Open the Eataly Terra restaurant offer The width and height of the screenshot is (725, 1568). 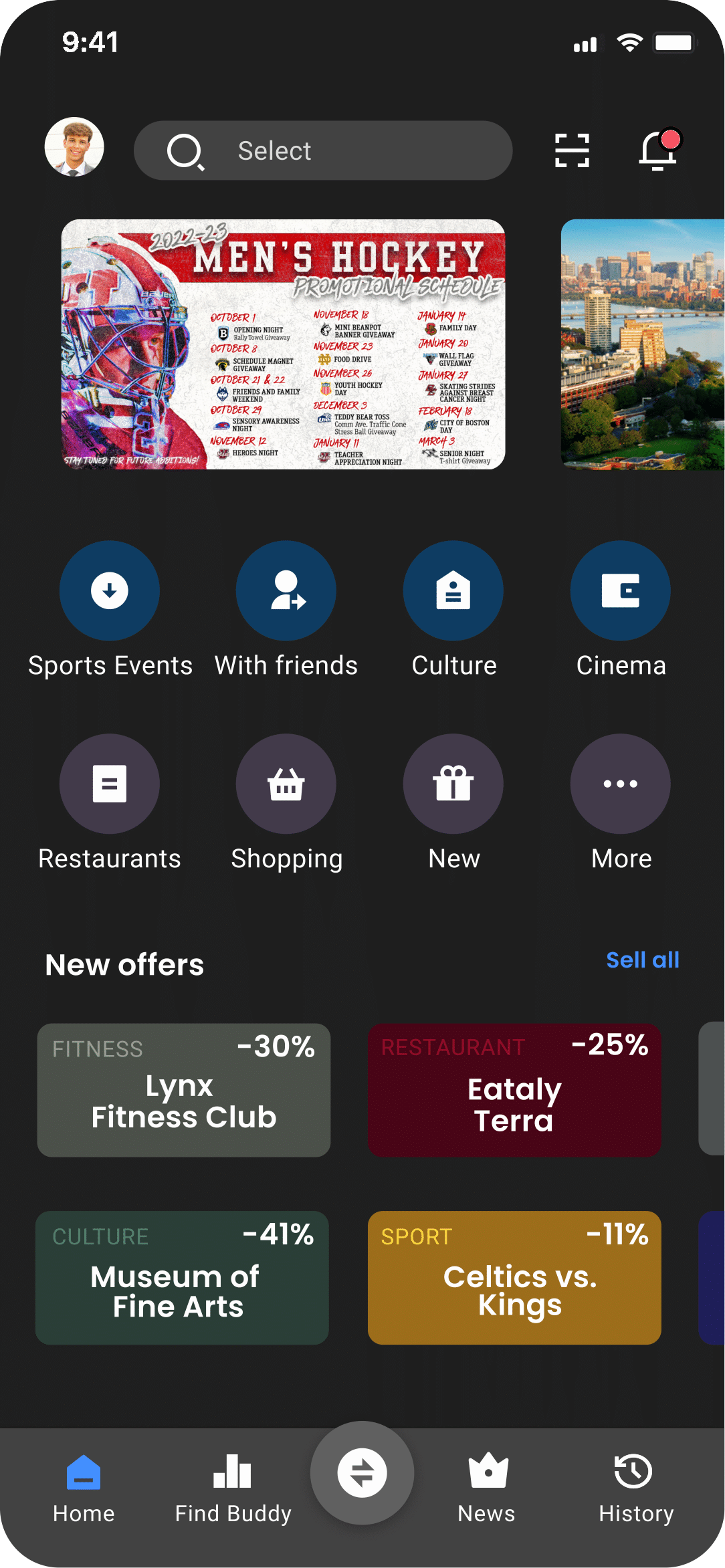click(x=514, y=1090)
